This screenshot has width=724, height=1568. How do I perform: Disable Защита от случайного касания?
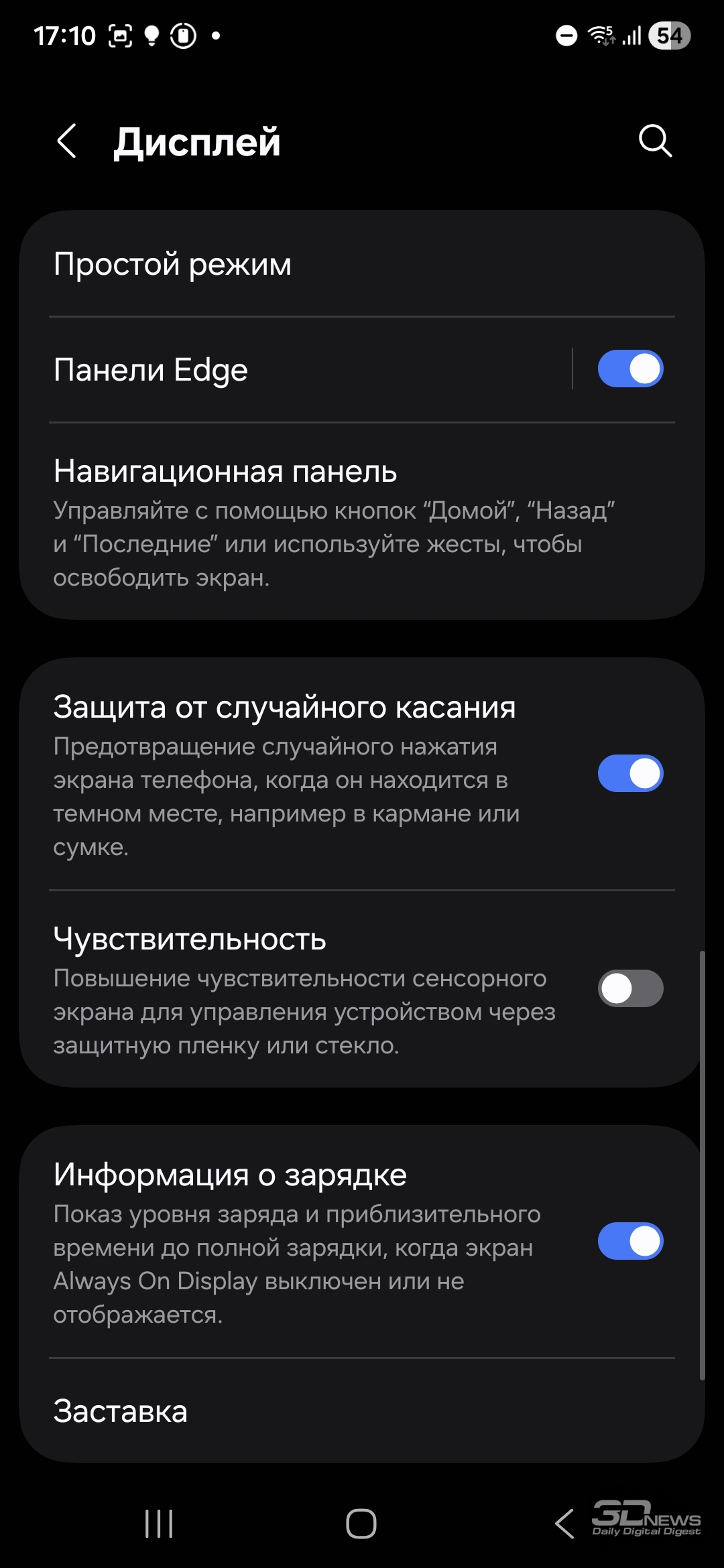630,774
